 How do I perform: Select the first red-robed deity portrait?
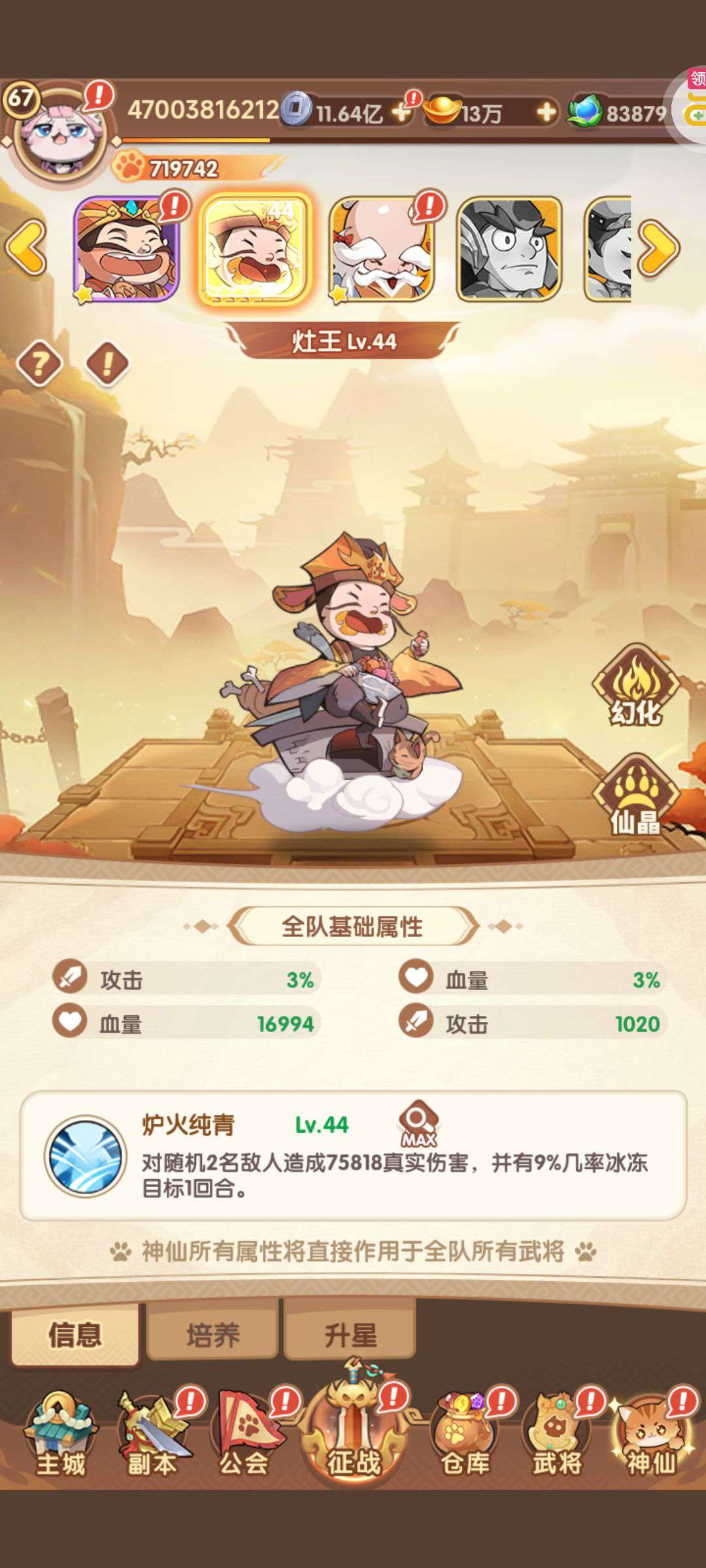pos(127,249)
